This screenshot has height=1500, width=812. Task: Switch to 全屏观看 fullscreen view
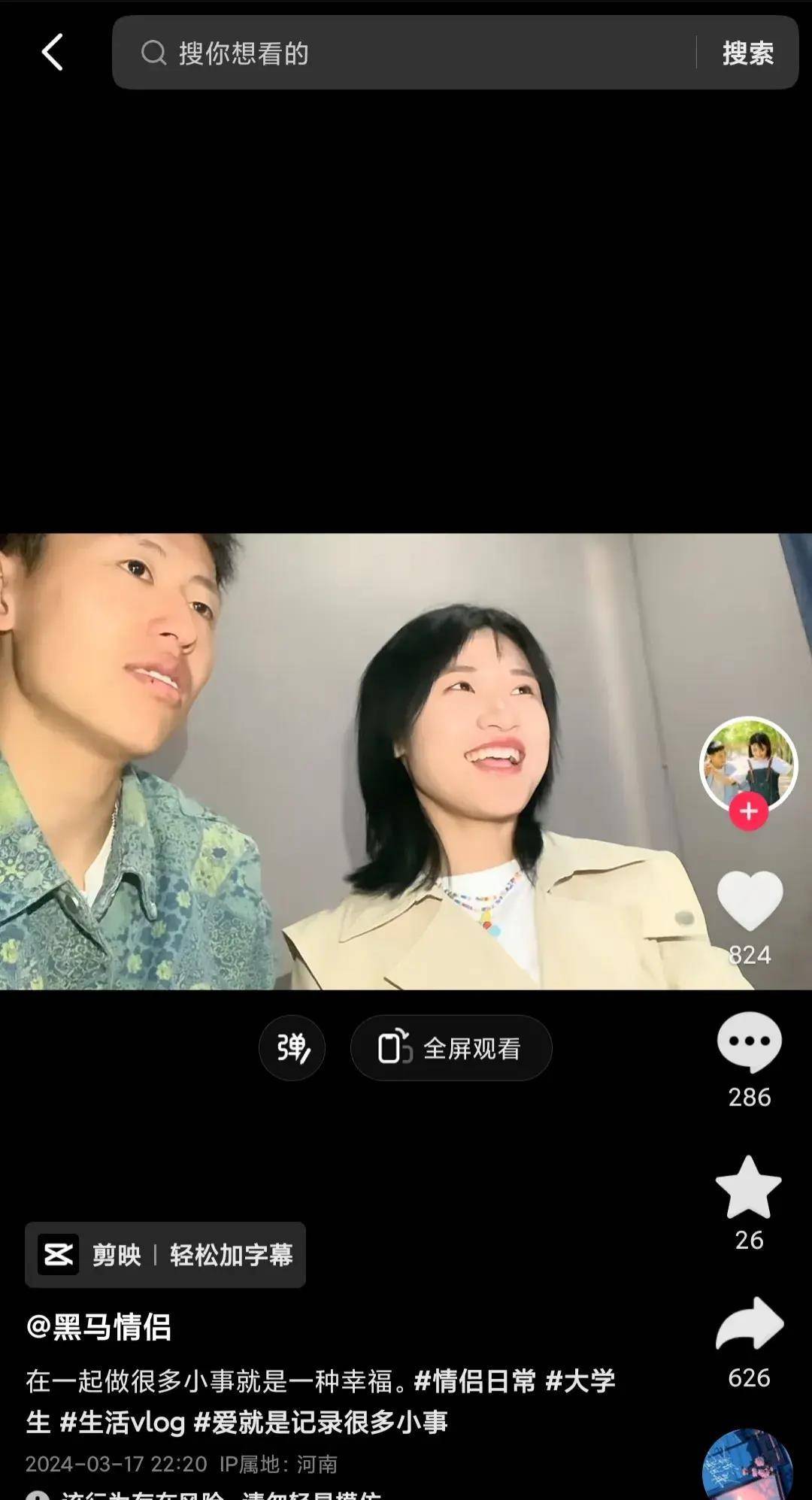click(451, 1048)
